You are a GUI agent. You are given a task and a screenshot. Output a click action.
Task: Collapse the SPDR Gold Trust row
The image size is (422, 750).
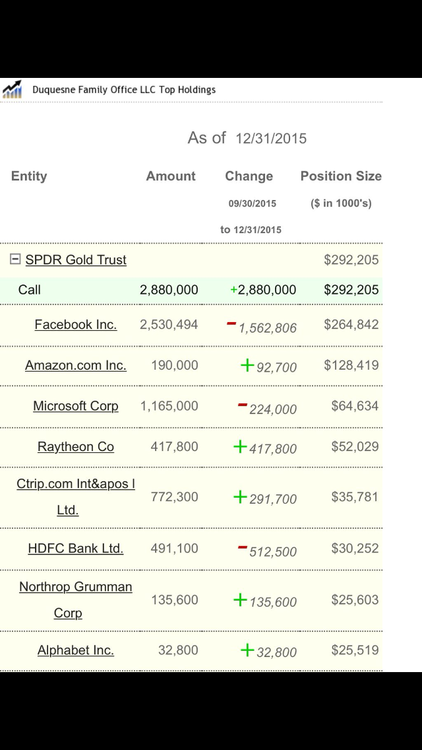(x=15, y=259)
